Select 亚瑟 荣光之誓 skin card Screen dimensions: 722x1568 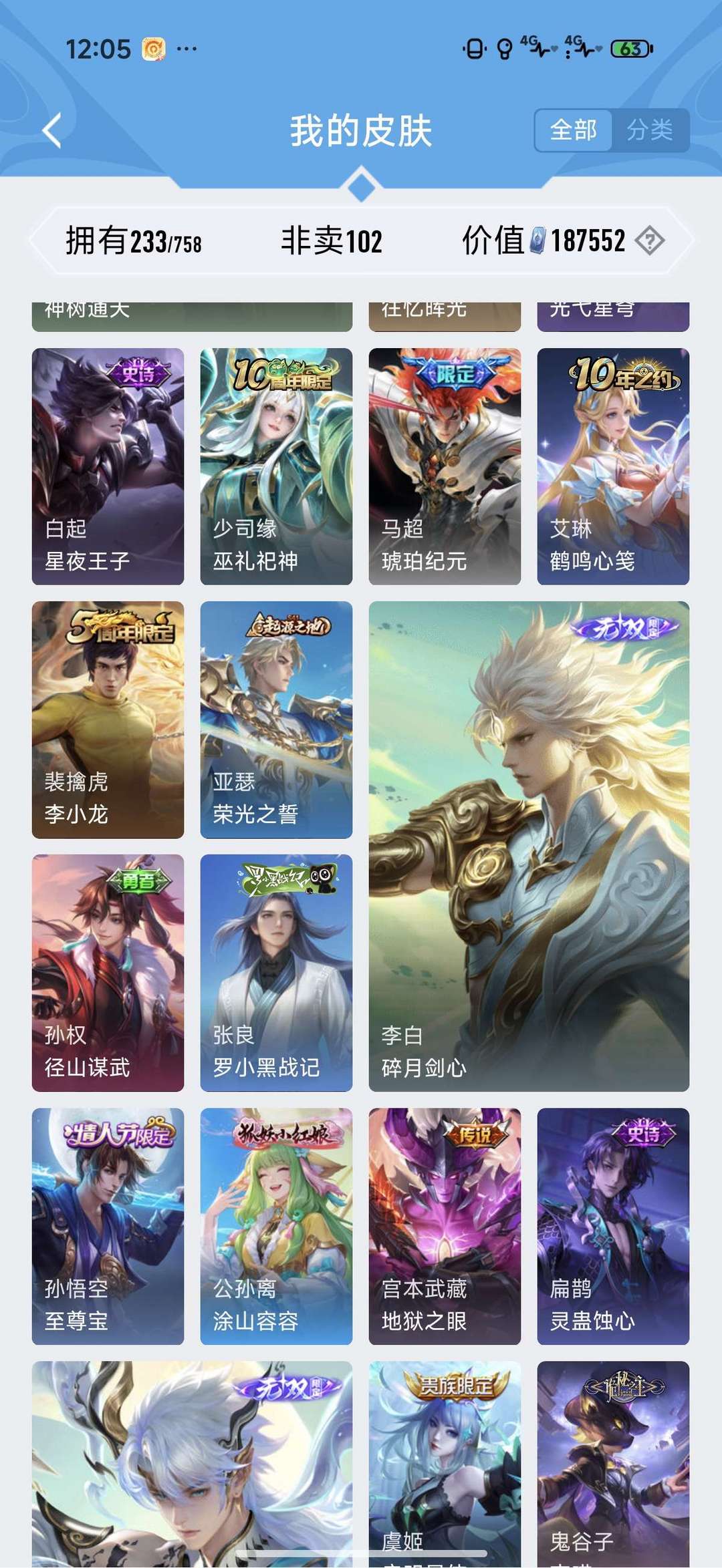click(276, 719)
